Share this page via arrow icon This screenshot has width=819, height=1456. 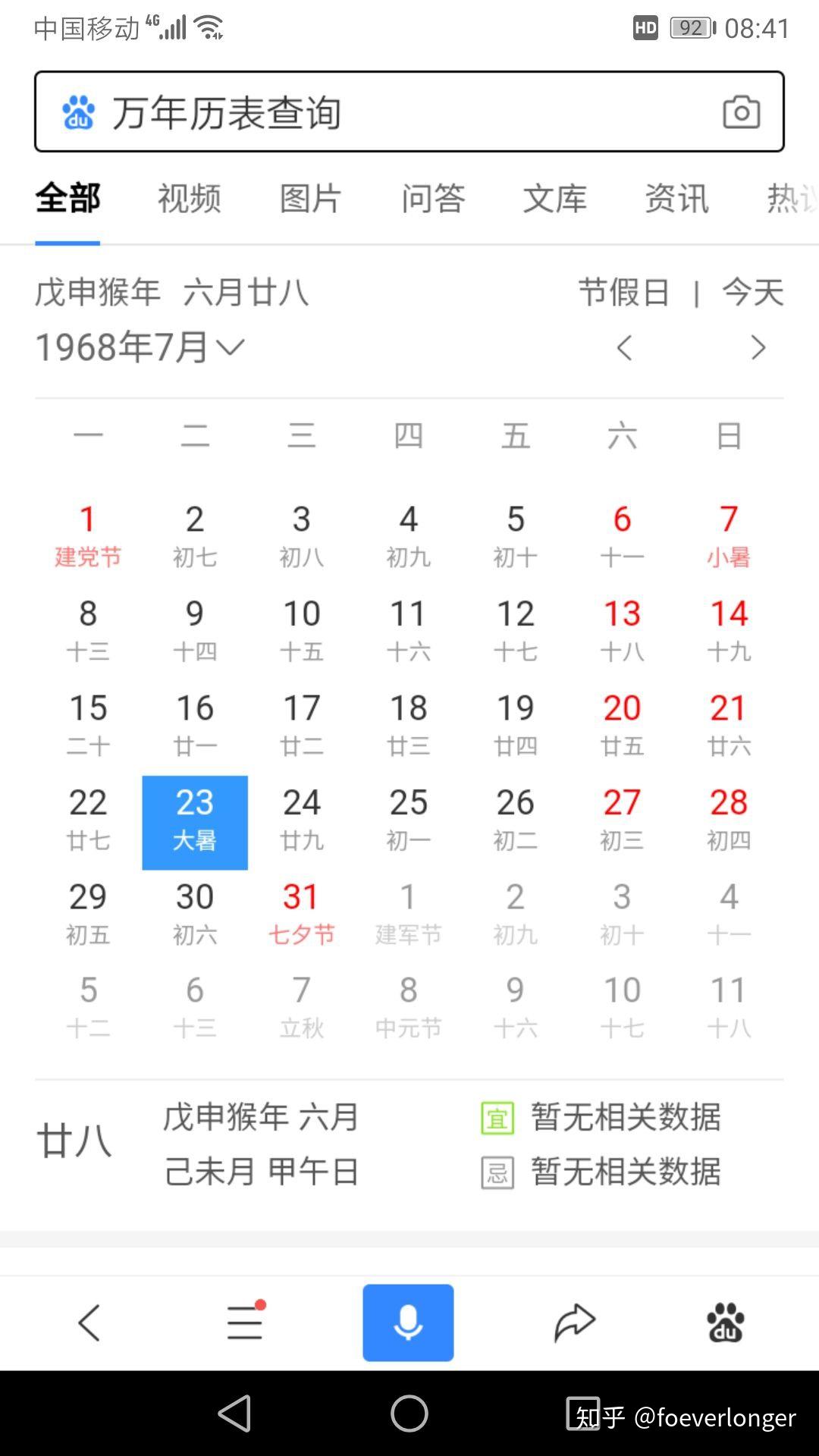point(574,1323)
